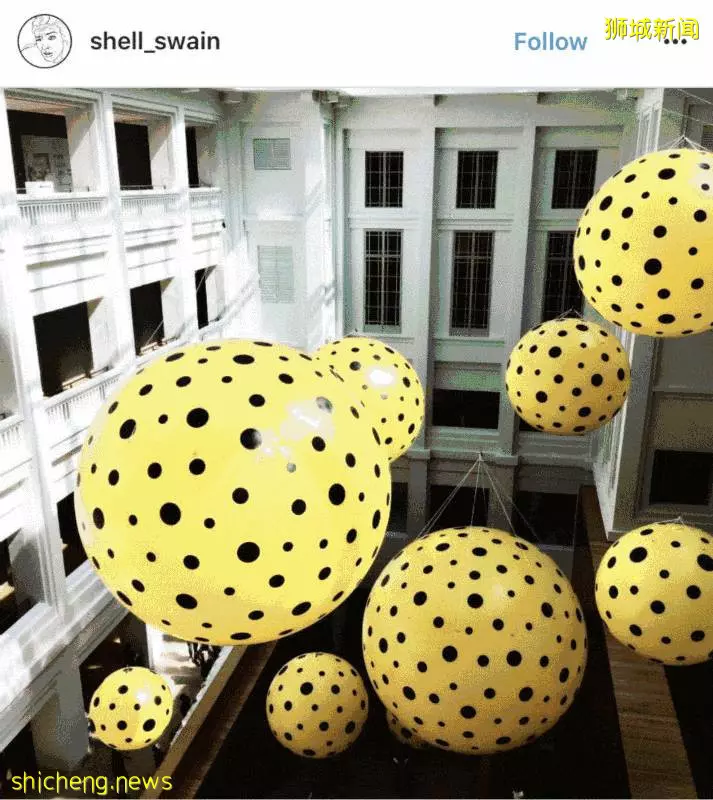Follow shell_swain

click(x=550, y=42)
